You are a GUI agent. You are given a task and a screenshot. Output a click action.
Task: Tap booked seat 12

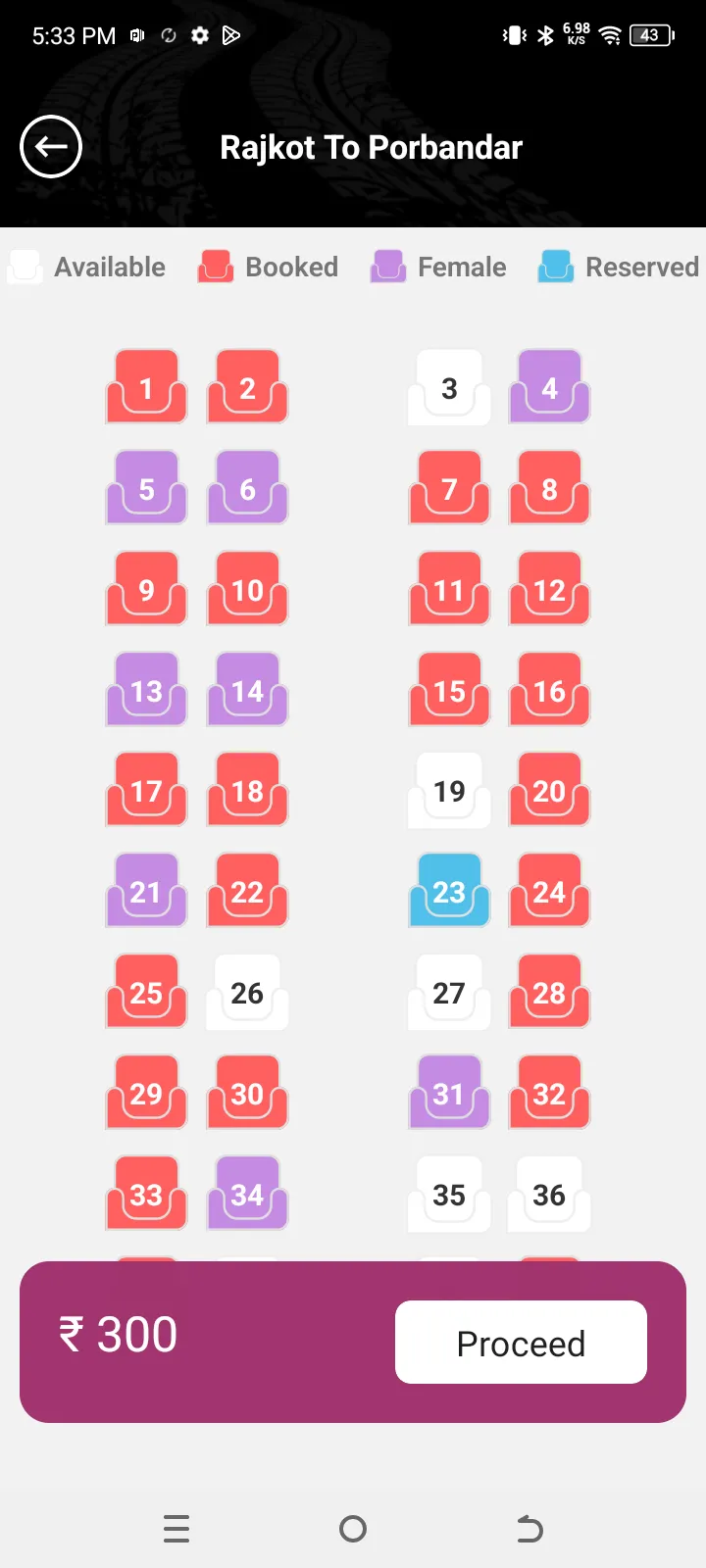549,590
